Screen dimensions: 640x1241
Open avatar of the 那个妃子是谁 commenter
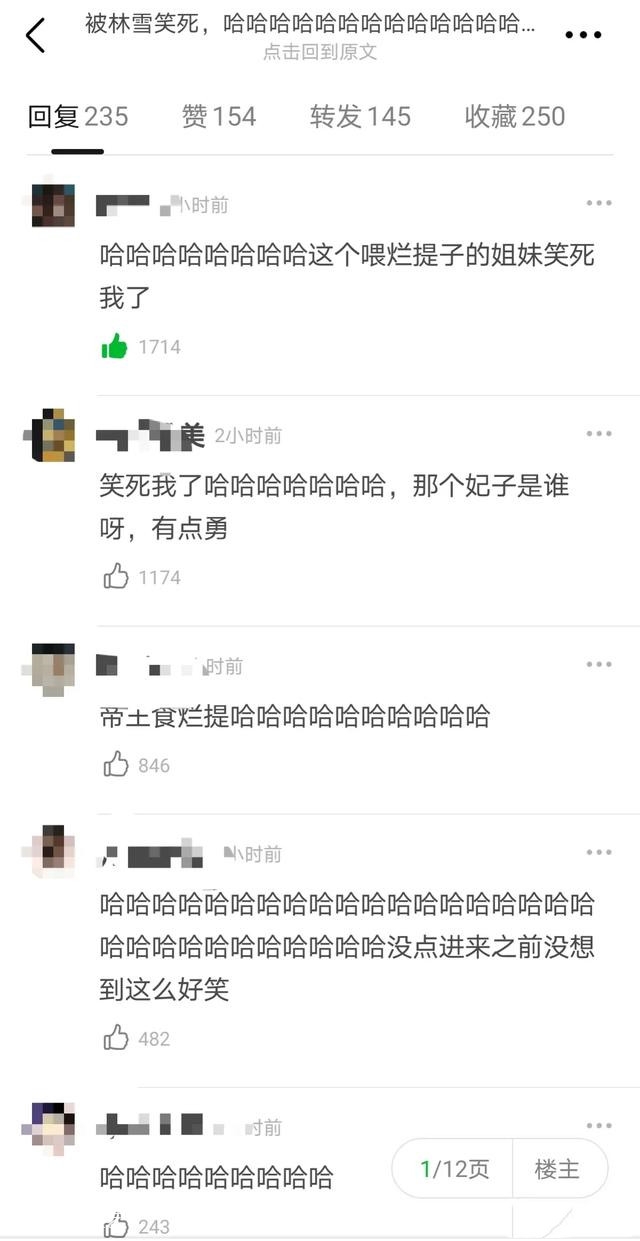pos(53,435)
